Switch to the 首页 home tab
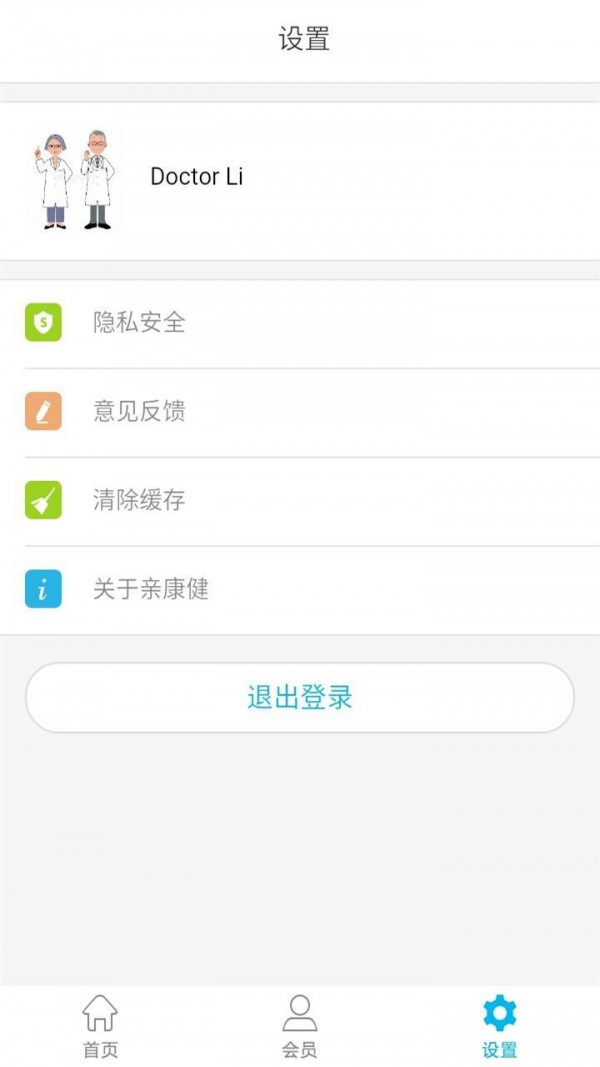 (100, 1027)
